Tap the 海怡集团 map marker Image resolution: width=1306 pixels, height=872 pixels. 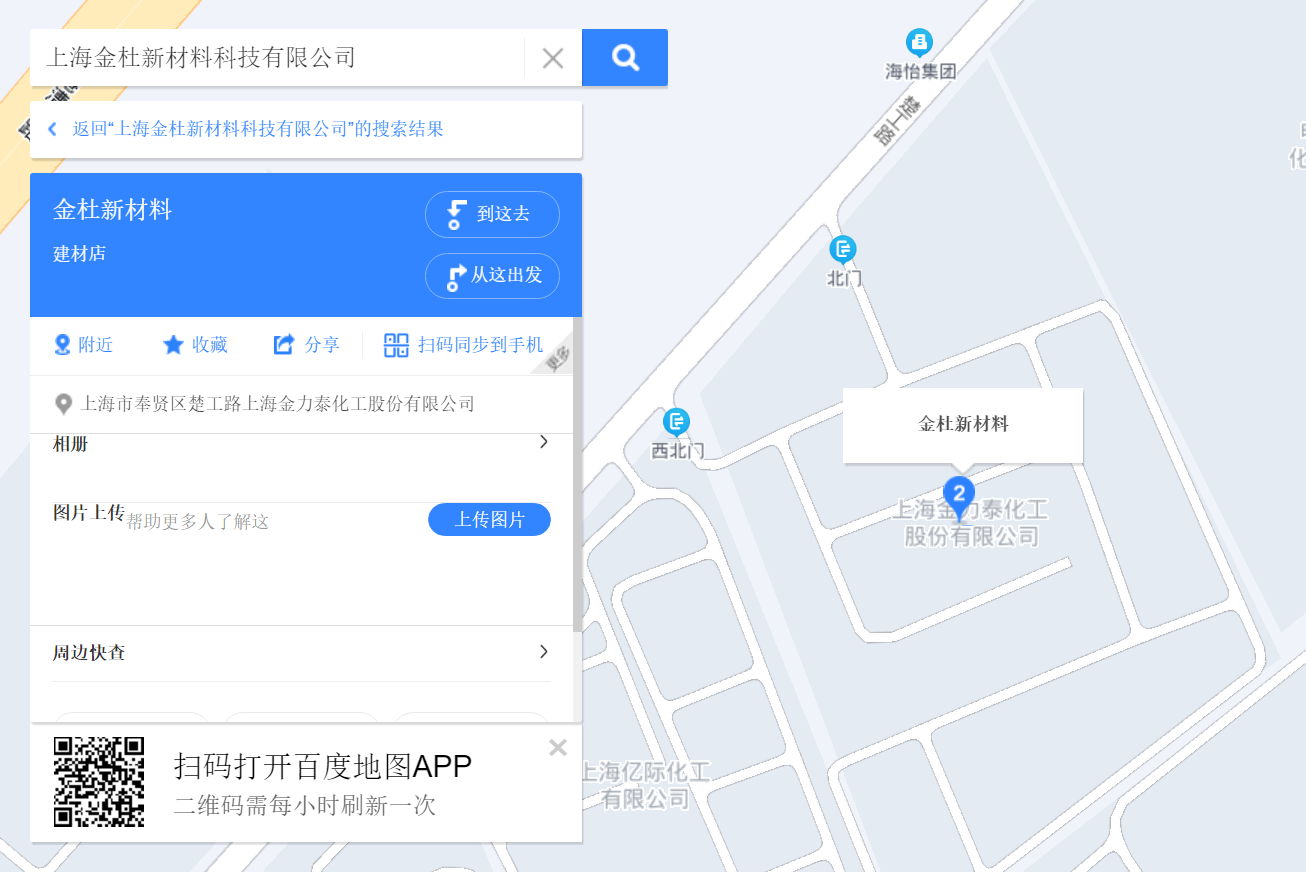[919, 43]
